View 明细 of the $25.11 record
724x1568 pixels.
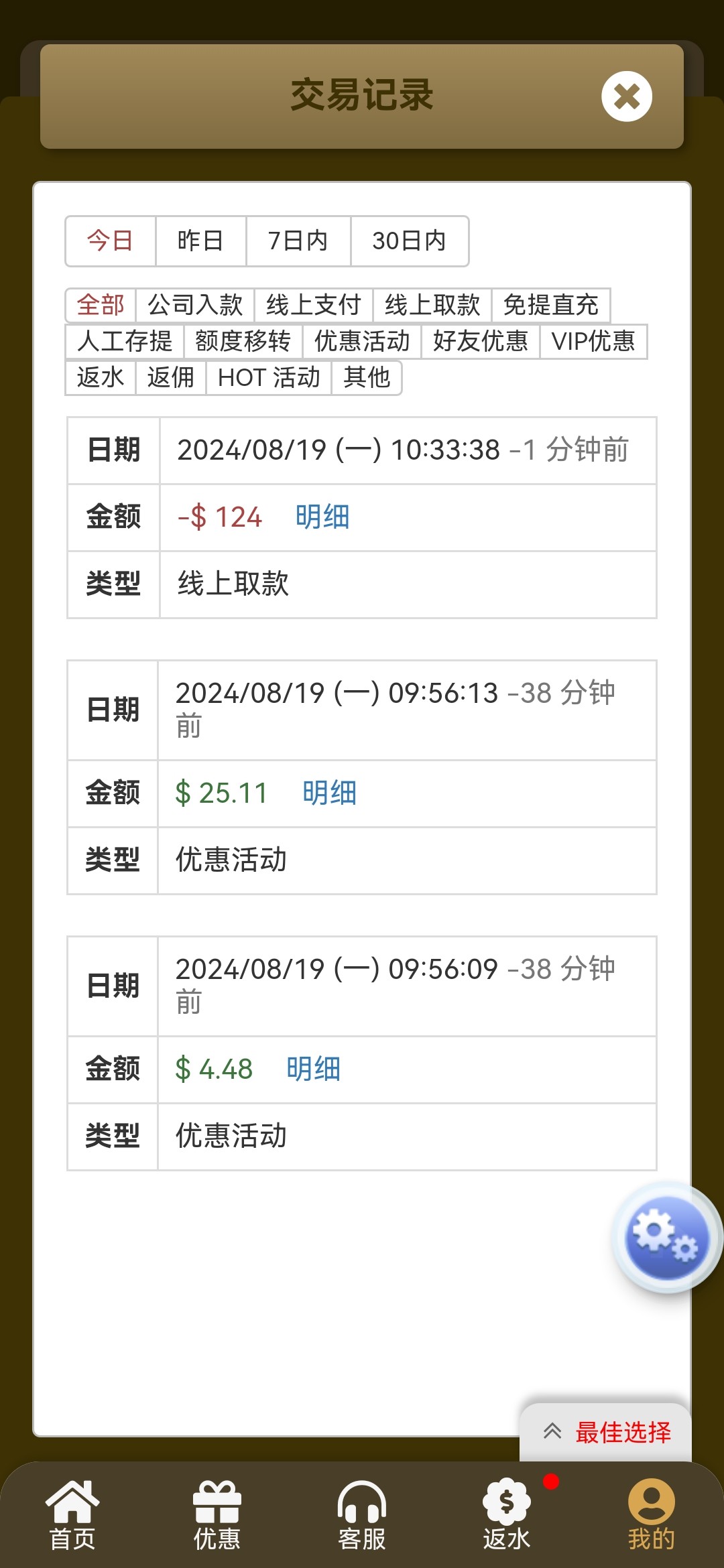pos(329,793)
